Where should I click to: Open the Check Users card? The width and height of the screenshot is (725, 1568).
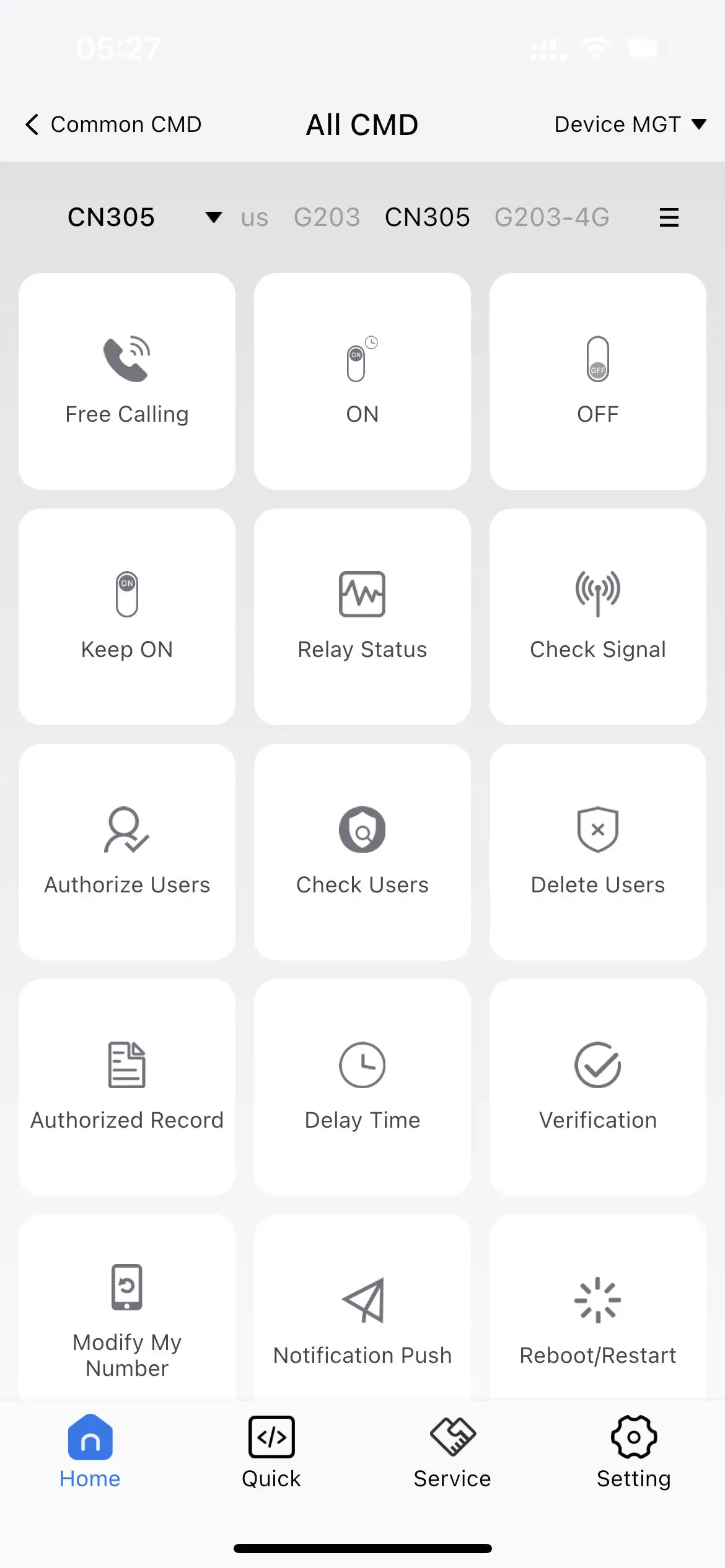point(362,852)
